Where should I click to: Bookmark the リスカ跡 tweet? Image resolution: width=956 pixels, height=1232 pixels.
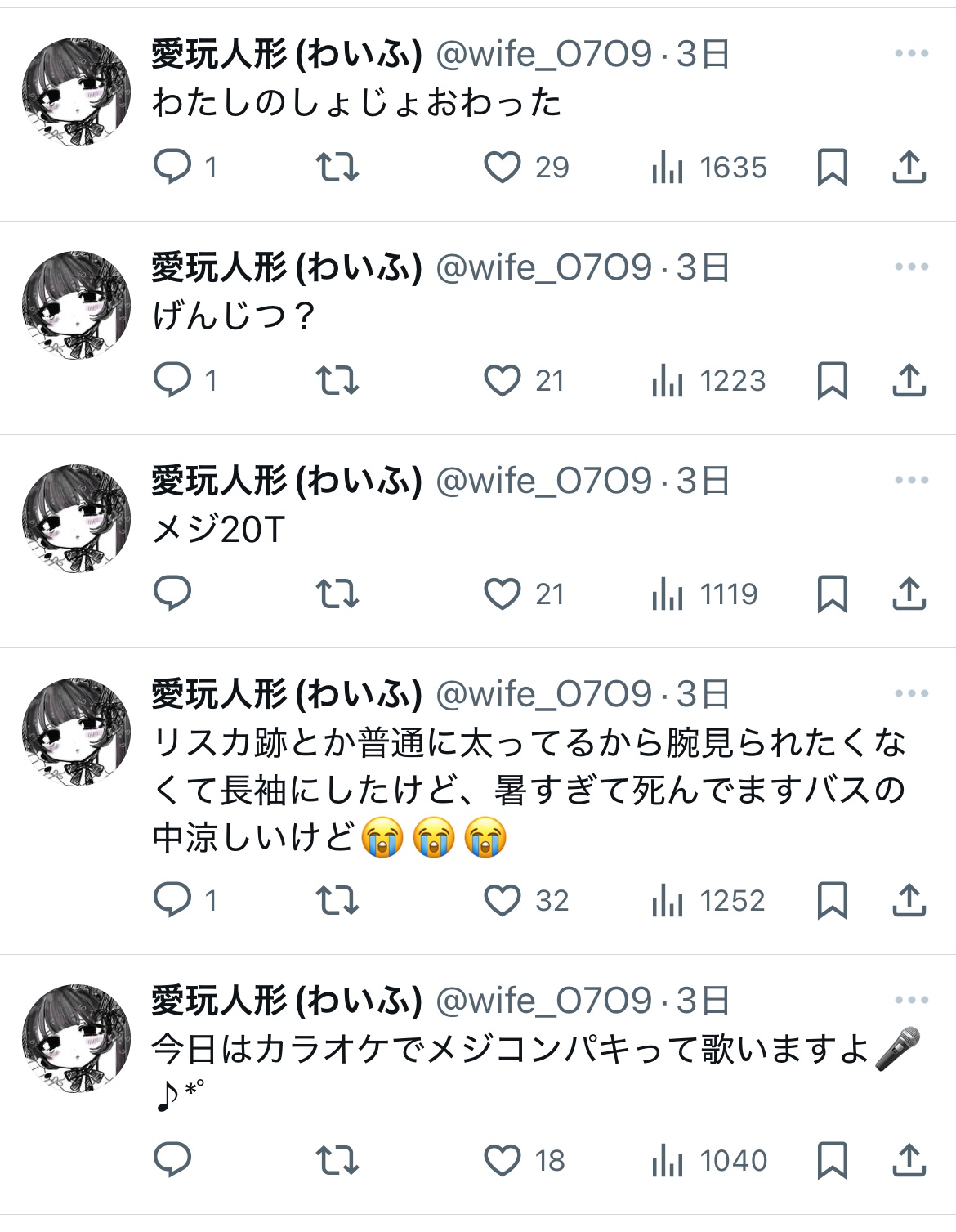tap(832, 901)
